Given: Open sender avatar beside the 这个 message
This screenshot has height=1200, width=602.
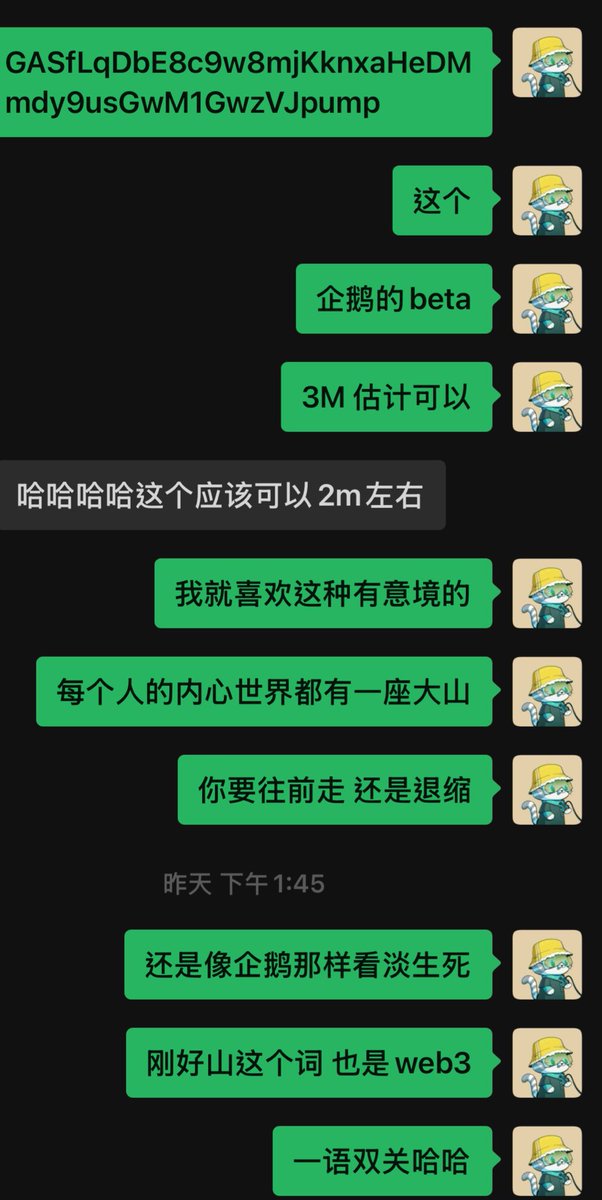Looking at the screenshot, I should pos(546,201).
